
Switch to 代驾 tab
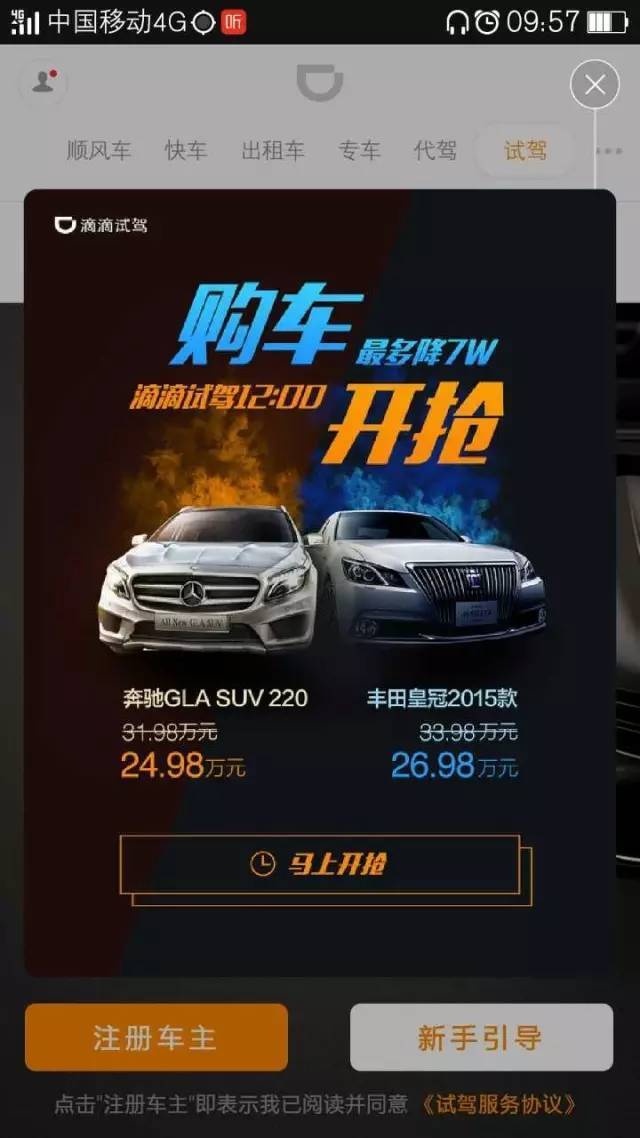pos(435,151)
